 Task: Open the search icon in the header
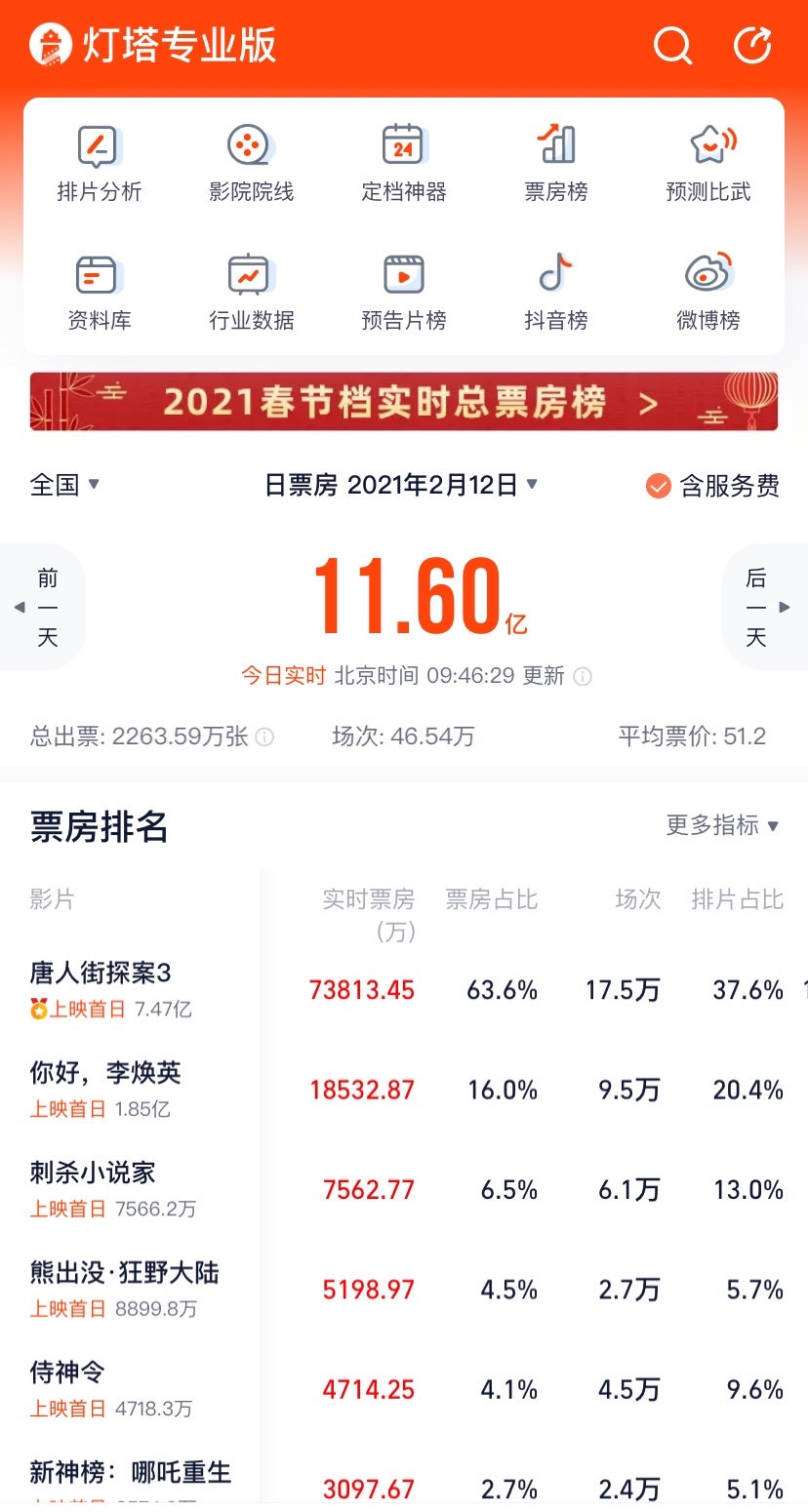point(672,45)
